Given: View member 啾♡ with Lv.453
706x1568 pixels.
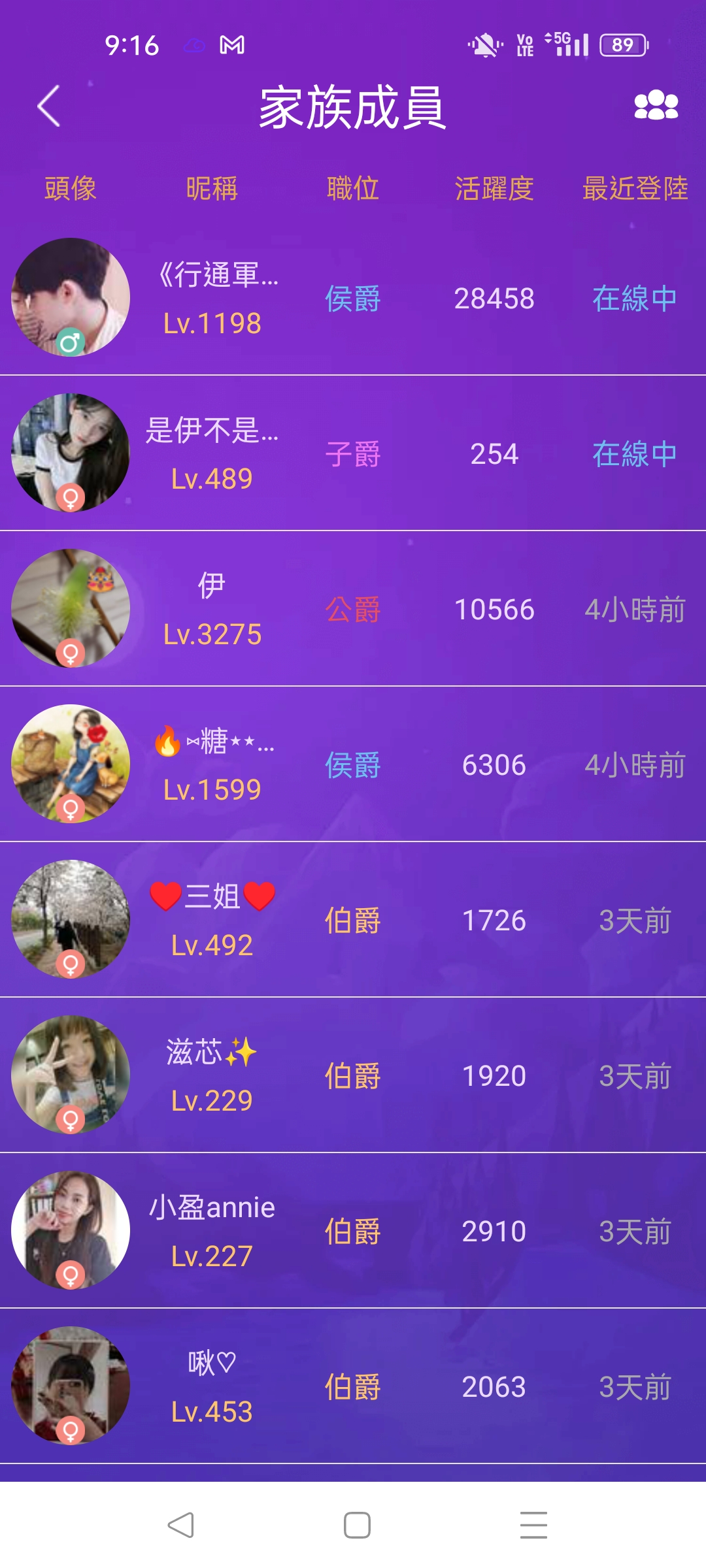Looking at the screenshot, I should 353,1387.
